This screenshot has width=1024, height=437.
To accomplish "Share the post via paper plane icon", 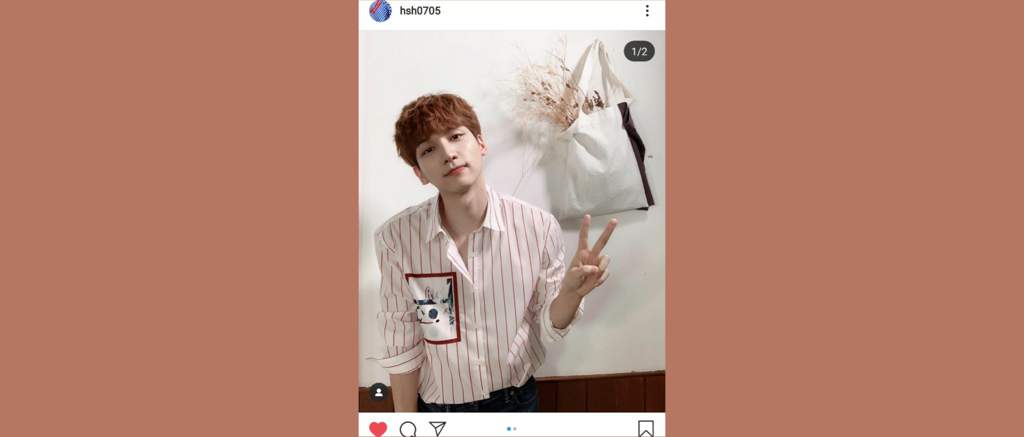I will pos(437,429).
